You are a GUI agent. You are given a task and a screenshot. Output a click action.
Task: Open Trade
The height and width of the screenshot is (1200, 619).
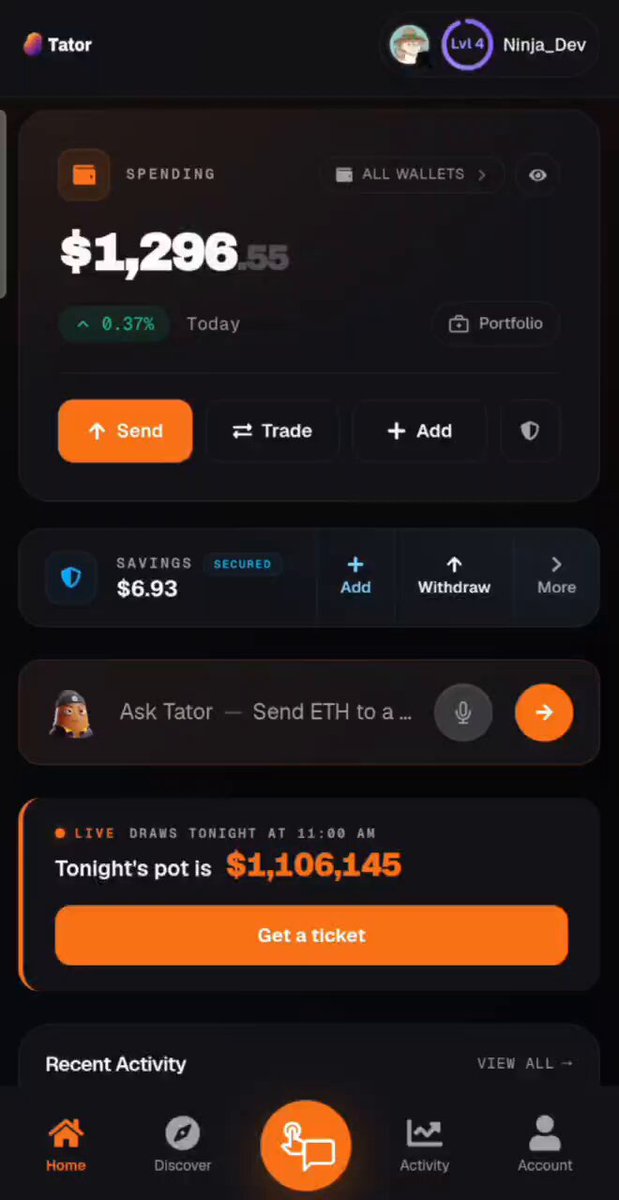pyautogui.click(x=272, y=431)
